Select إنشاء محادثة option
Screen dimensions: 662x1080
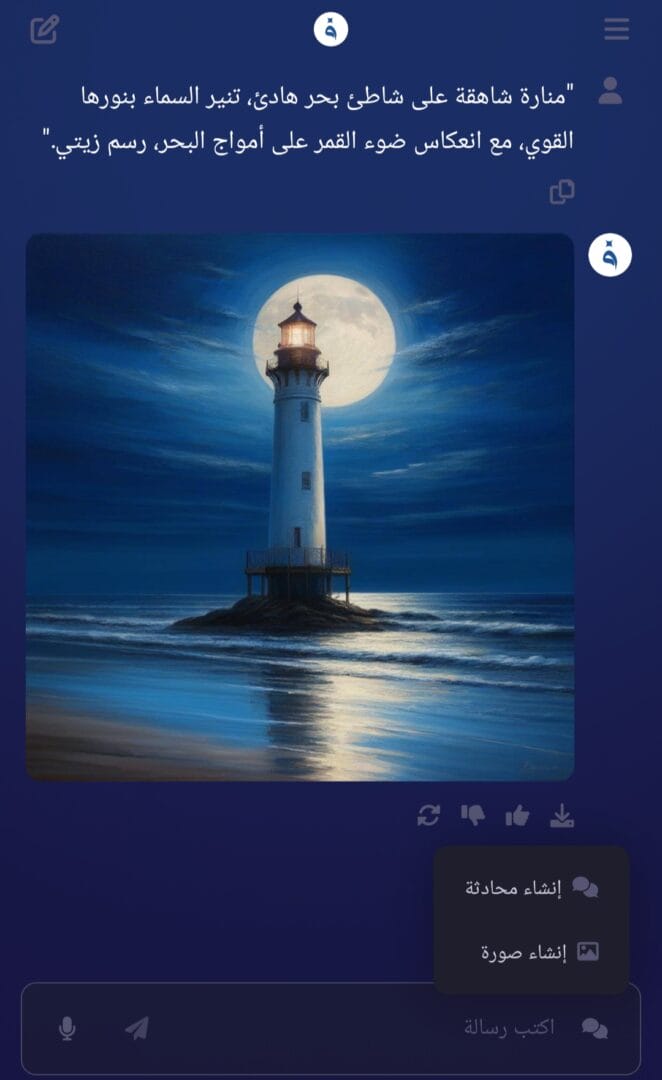click(x=531, y=888)
